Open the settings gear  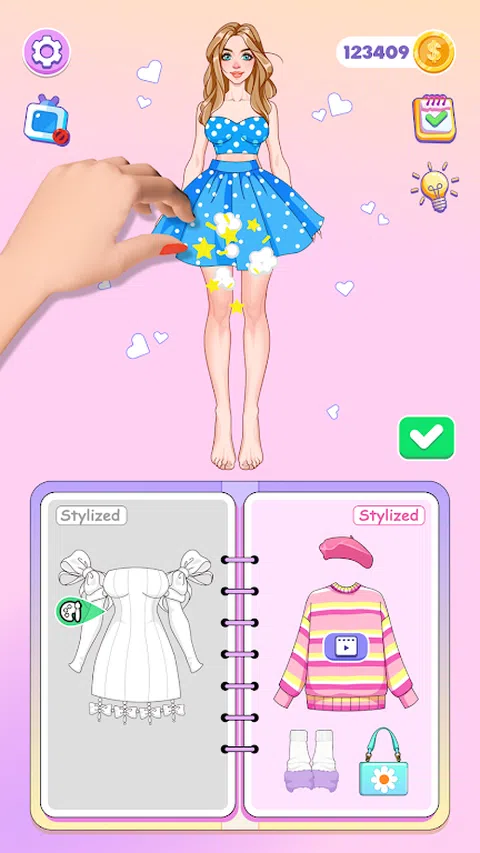click(x=46, y=52)
